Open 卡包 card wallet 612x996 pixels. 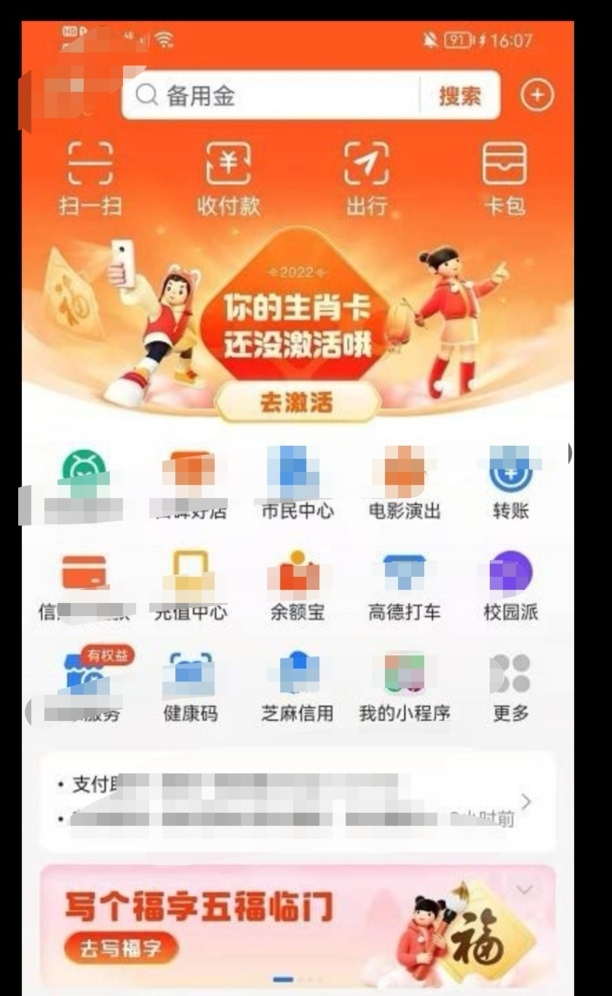pyautogui.click(x=505, y=177)
